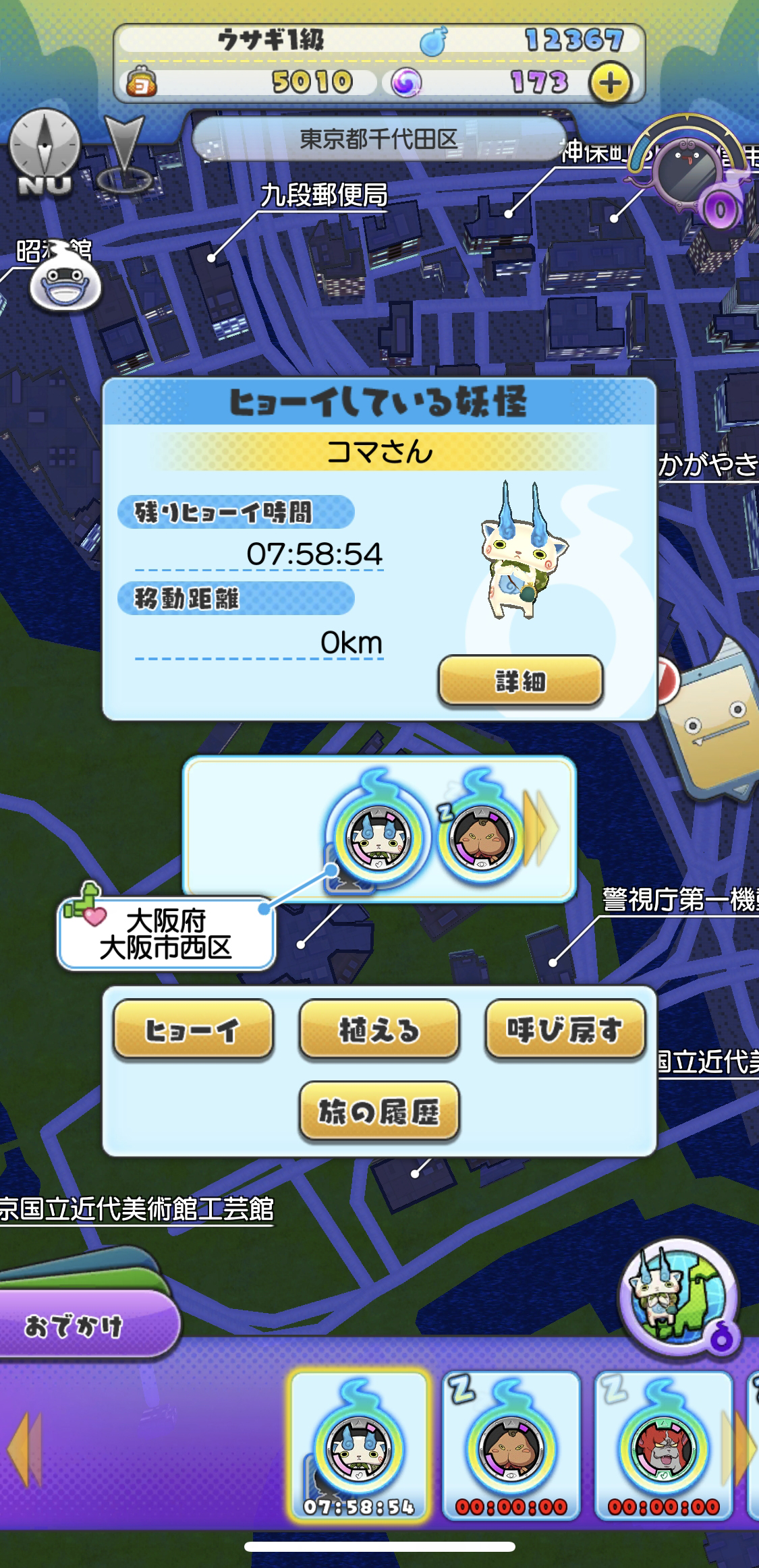The image size is (759, 1568).
Task: Tap the 植える button
Action: coord(379,1030)
